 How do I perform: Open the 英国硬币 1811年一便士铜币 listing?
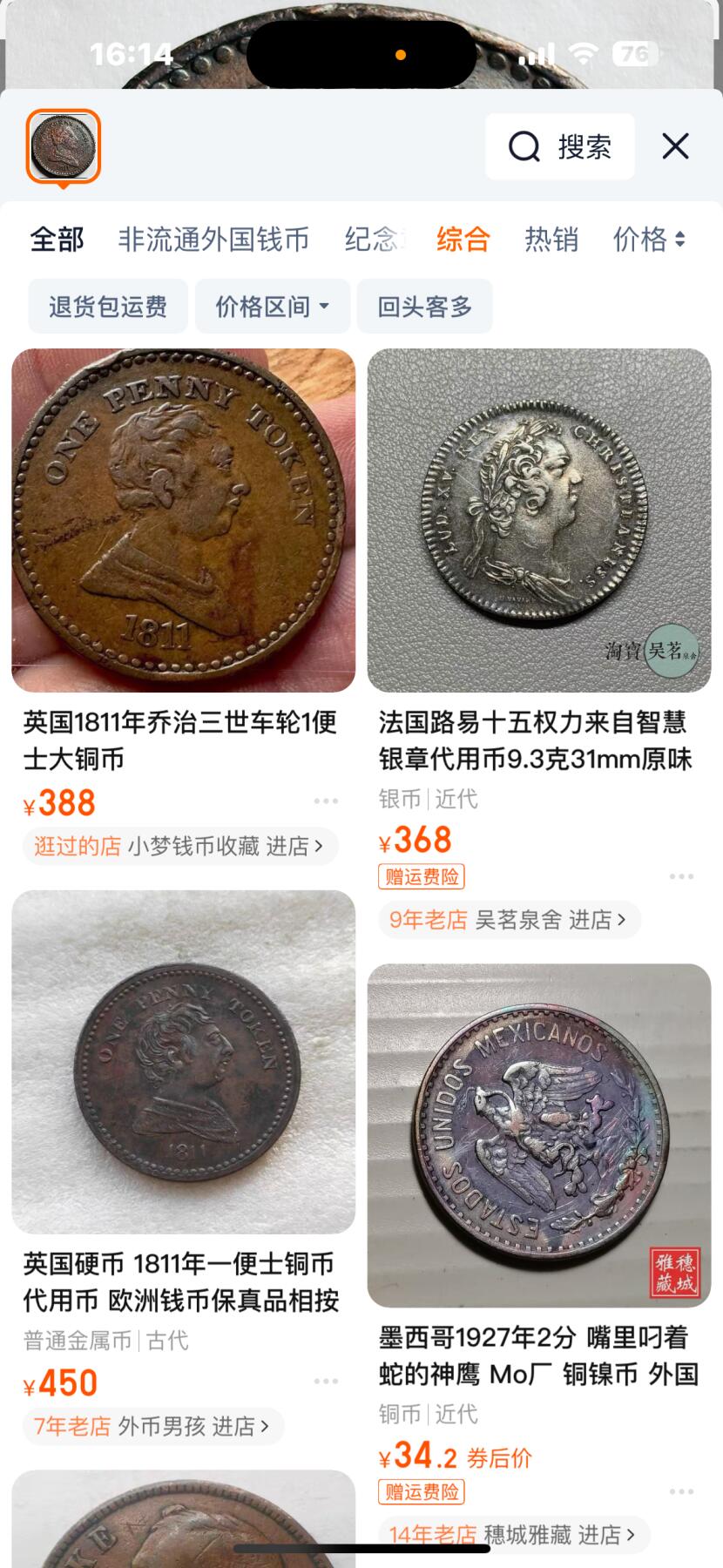point(183,1062)
